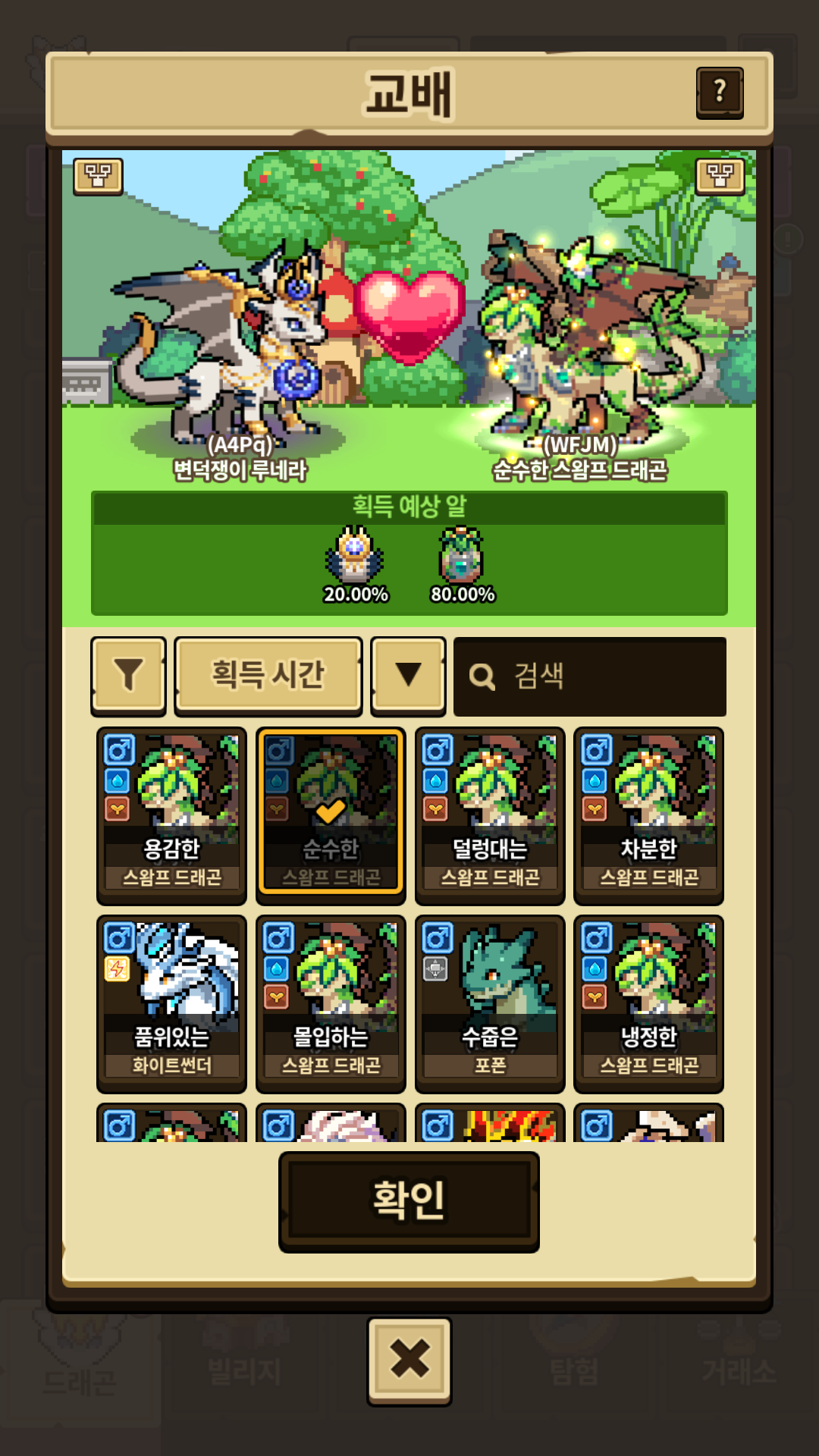Open the family tree icon above 변덕쟁이 루네라
This screenshot has height=1456, width=819.
[98, 176]
